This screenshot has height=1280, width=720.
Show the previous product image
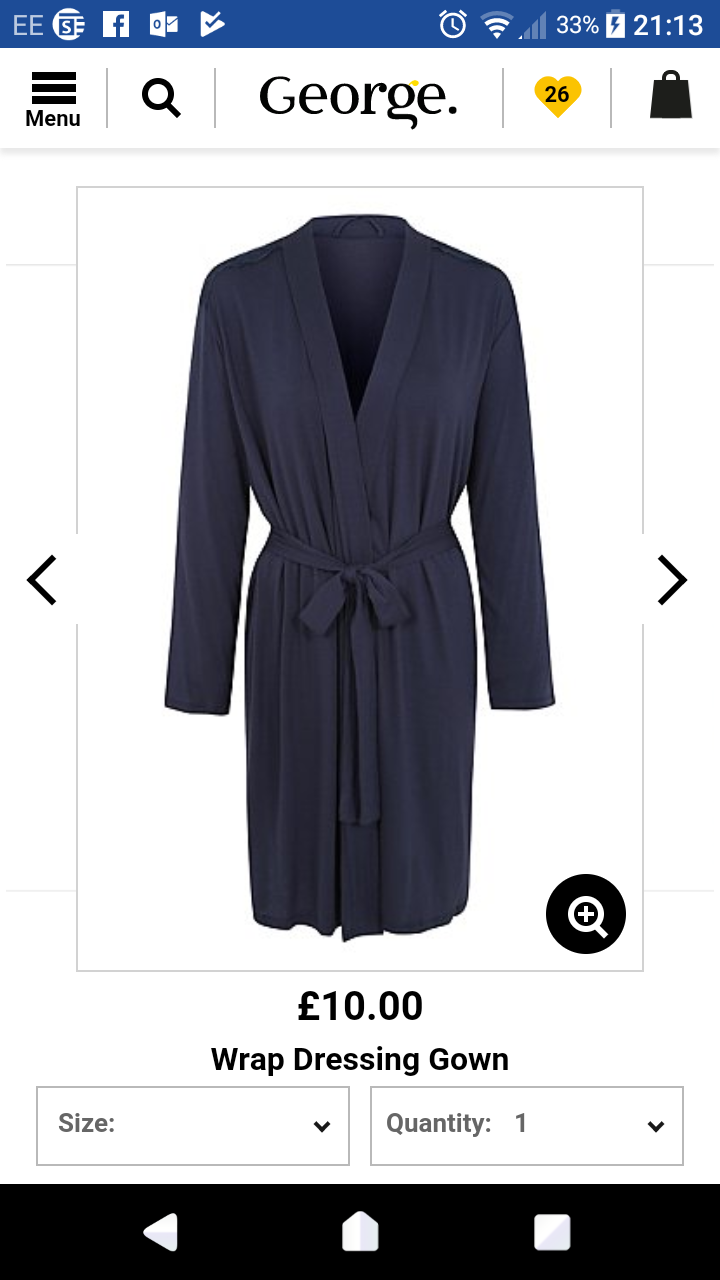click(x=42, y=579)
